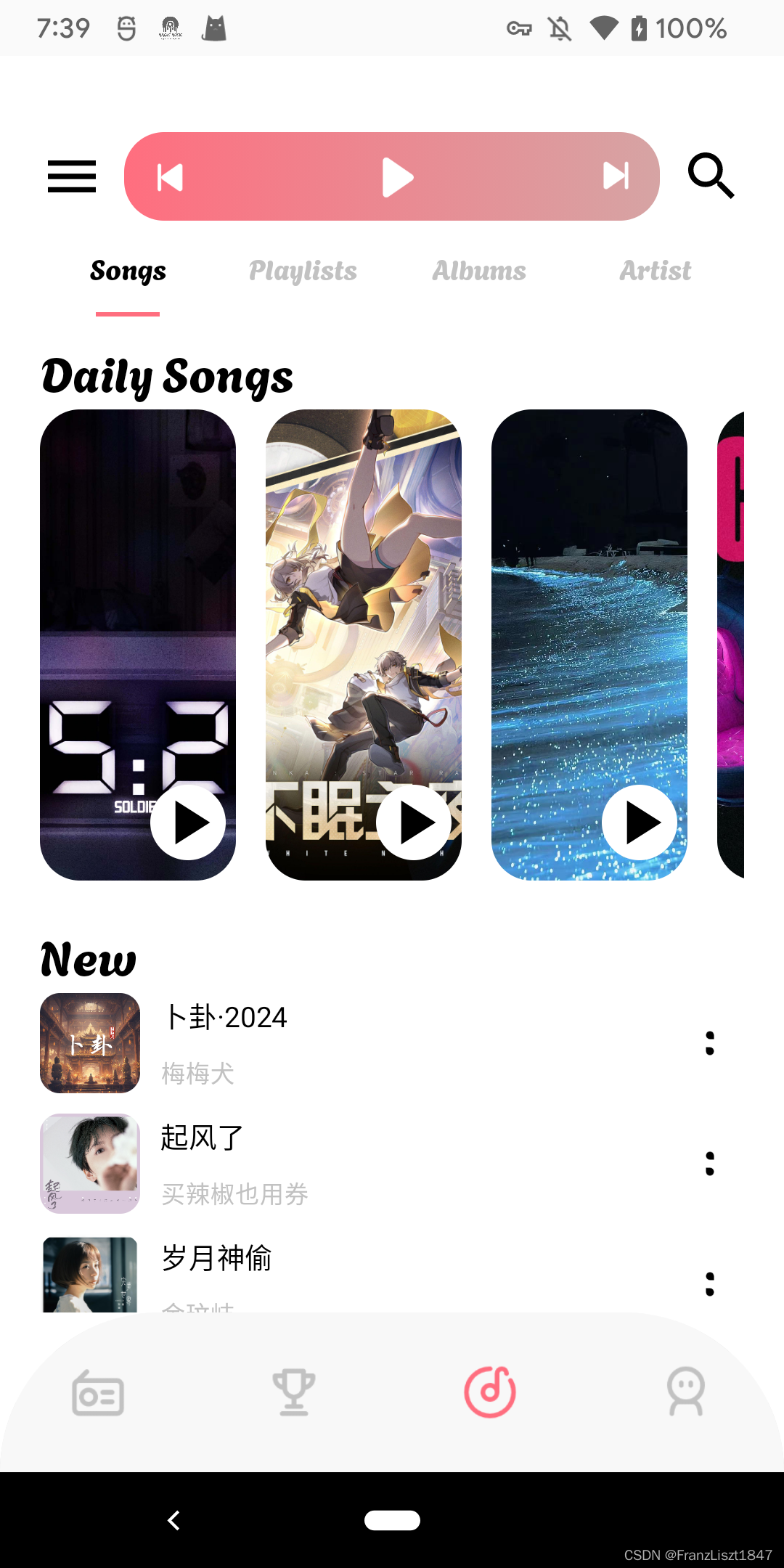Switch to the Albums tab
784x1568 pixels.
coord(479,271)
